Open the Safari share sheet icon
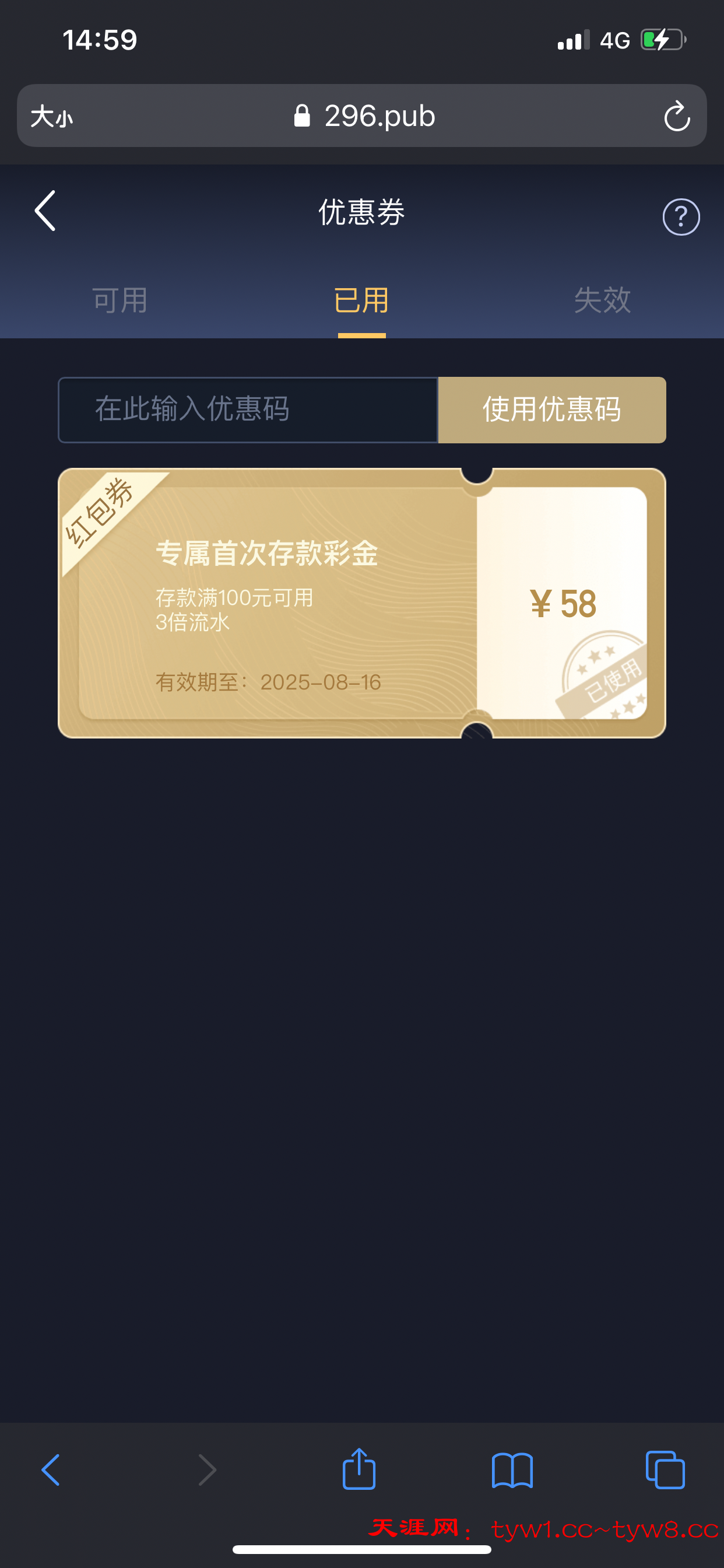This screenshot has width=724, height=1568. [x=361, y=1469]
